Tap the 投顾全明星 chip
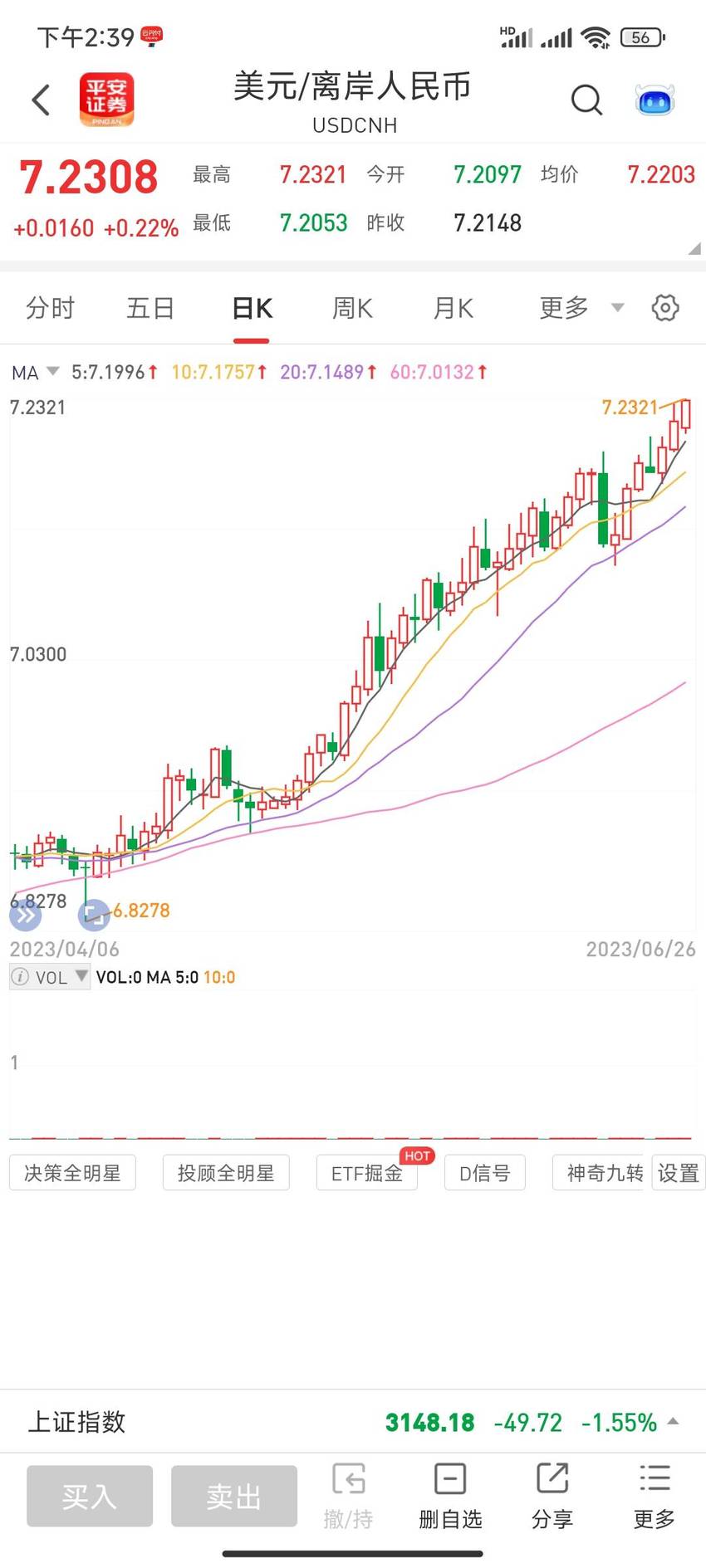 click(226, 1173)
